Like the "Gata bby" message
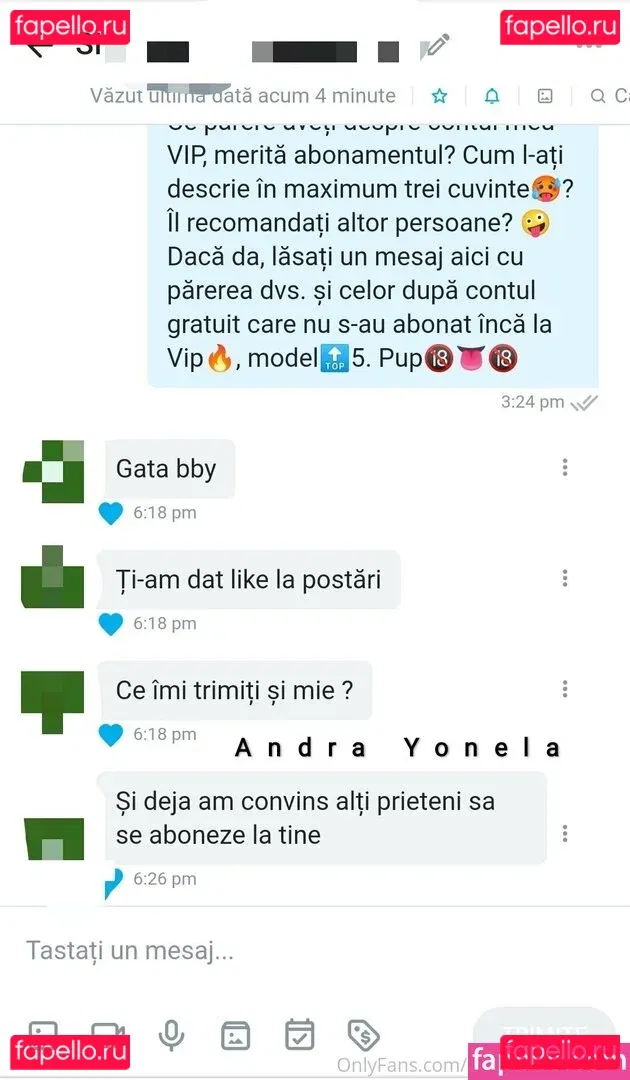 [x=110, y=513]
